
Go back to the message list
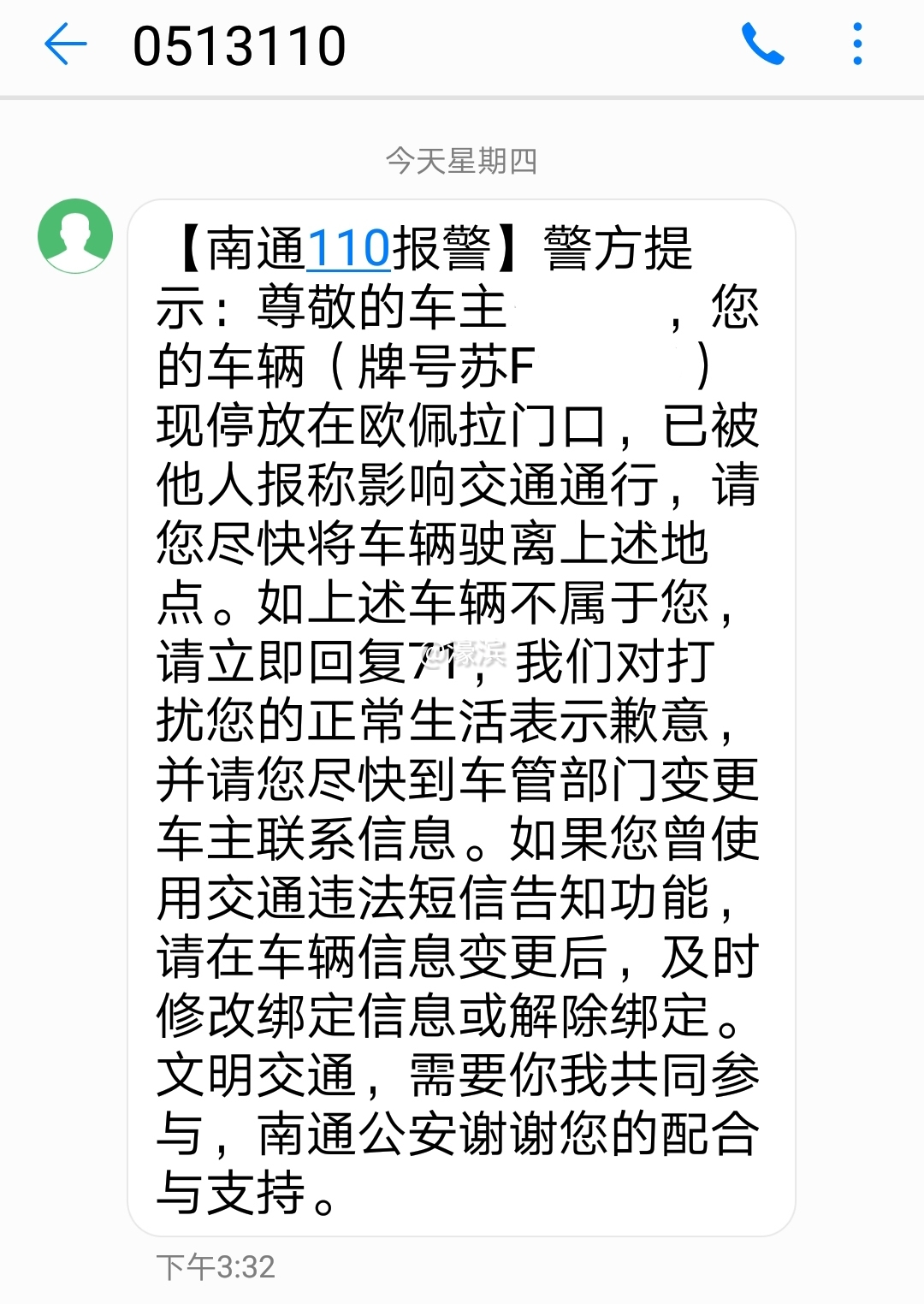[x=65, y=44]
